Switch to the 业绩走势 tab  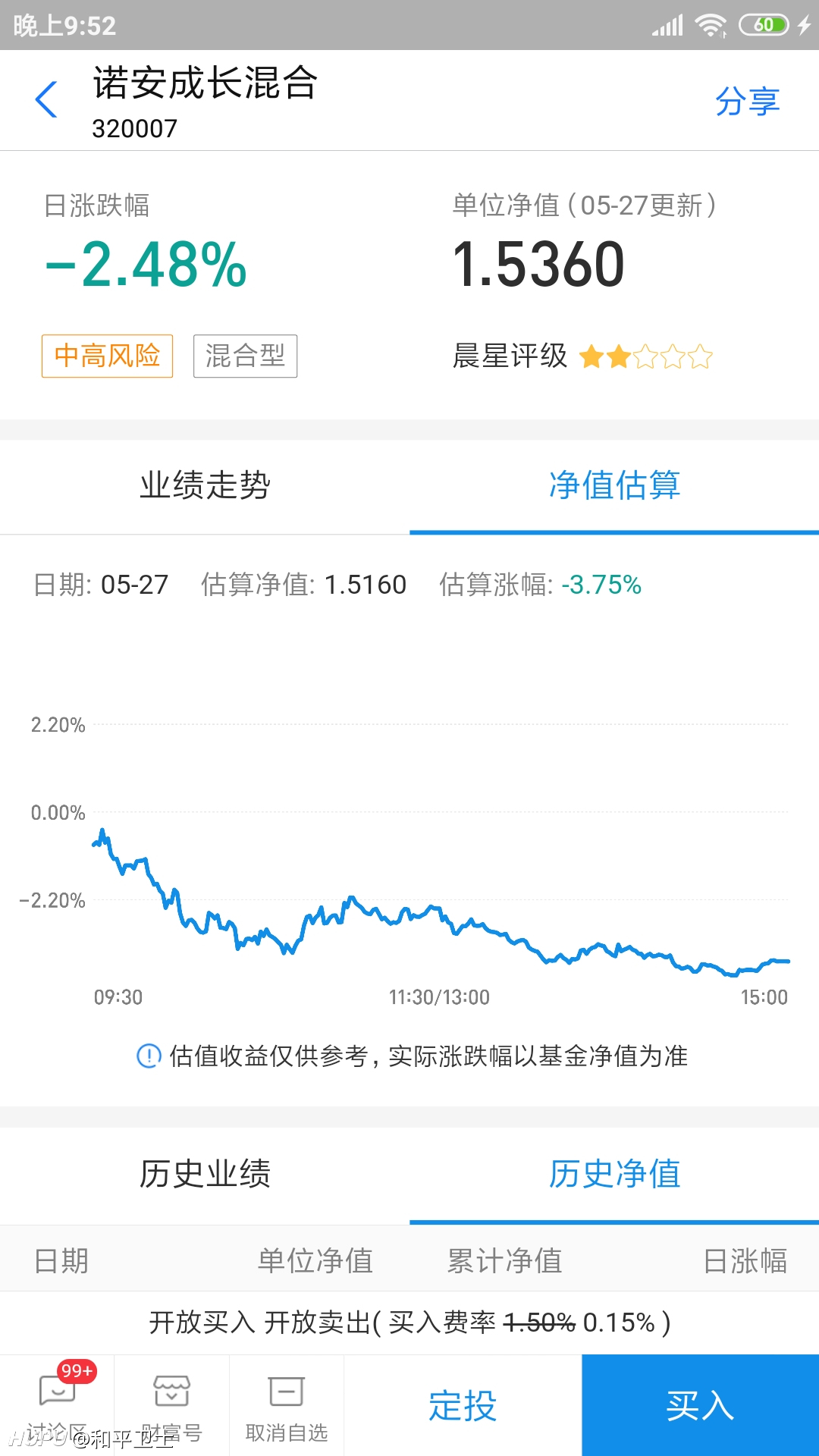tap(205, 485)
